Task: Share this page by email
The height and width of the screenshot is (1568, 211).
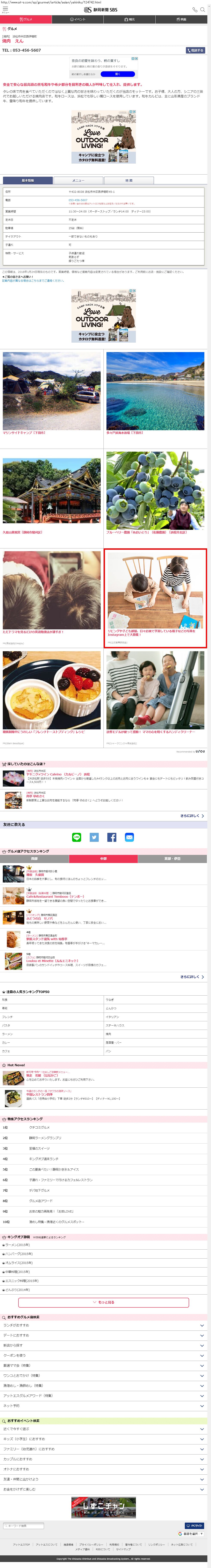Action: [x=129, y=837]
